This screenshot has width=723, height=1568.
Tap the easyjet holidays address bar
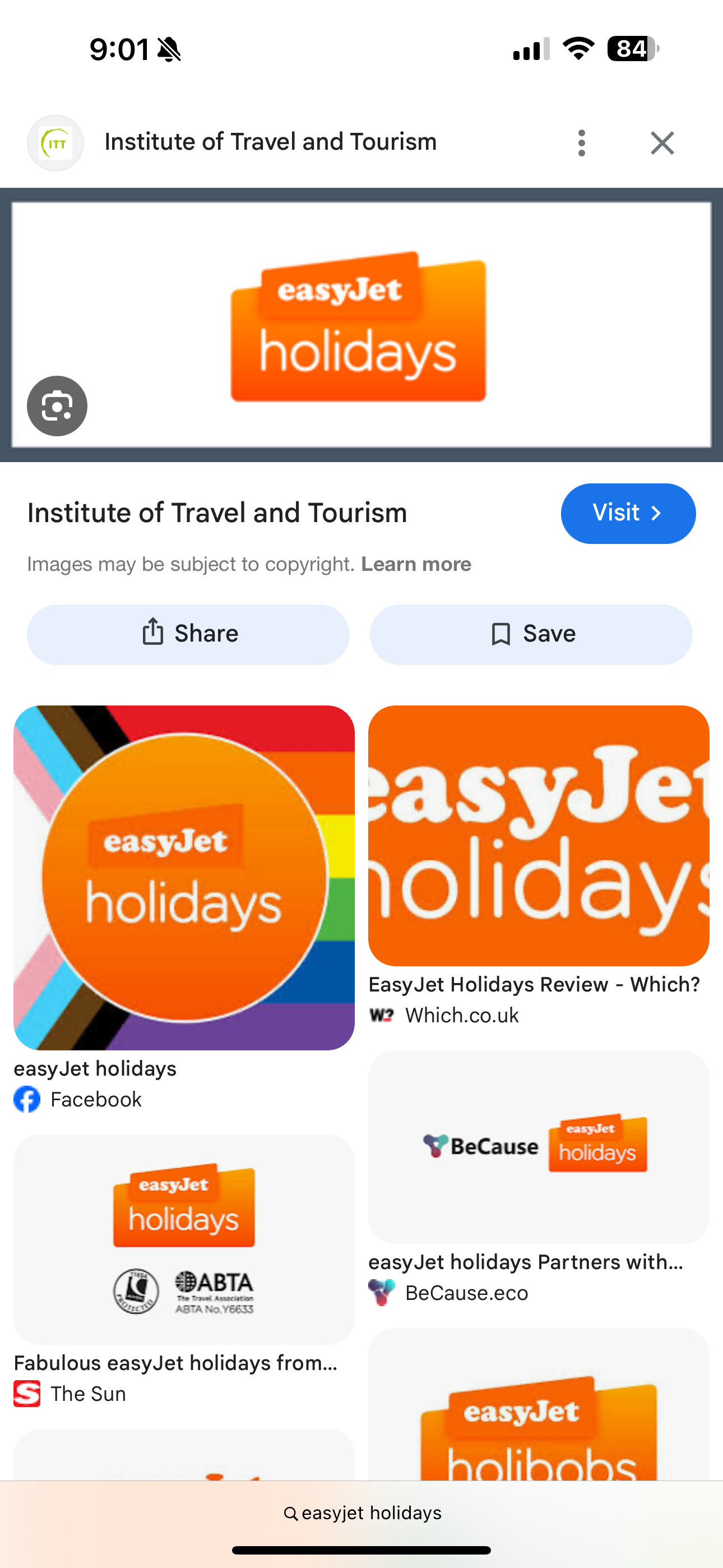point(361,1513)
